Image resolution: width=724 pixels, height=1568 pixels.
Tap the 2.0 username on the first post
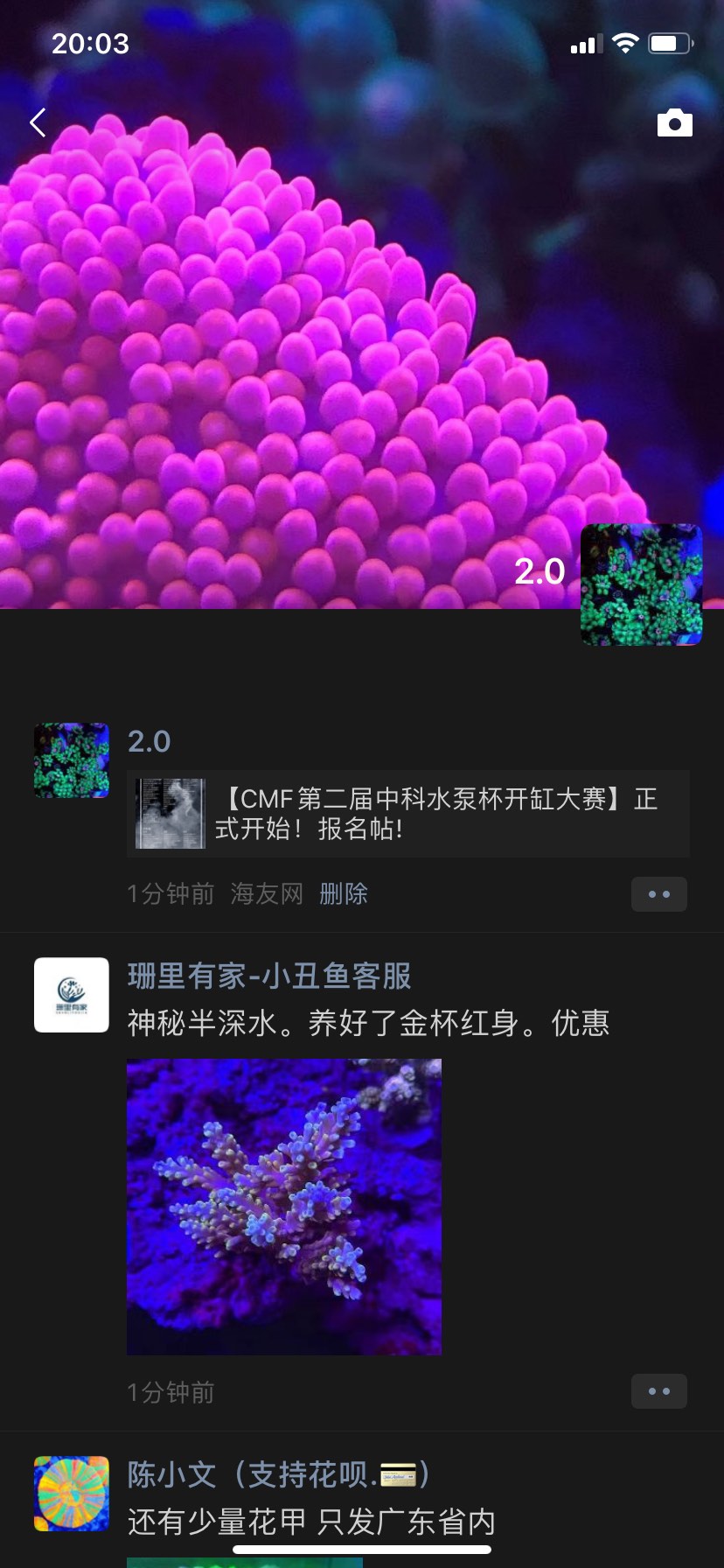[150, 741]
